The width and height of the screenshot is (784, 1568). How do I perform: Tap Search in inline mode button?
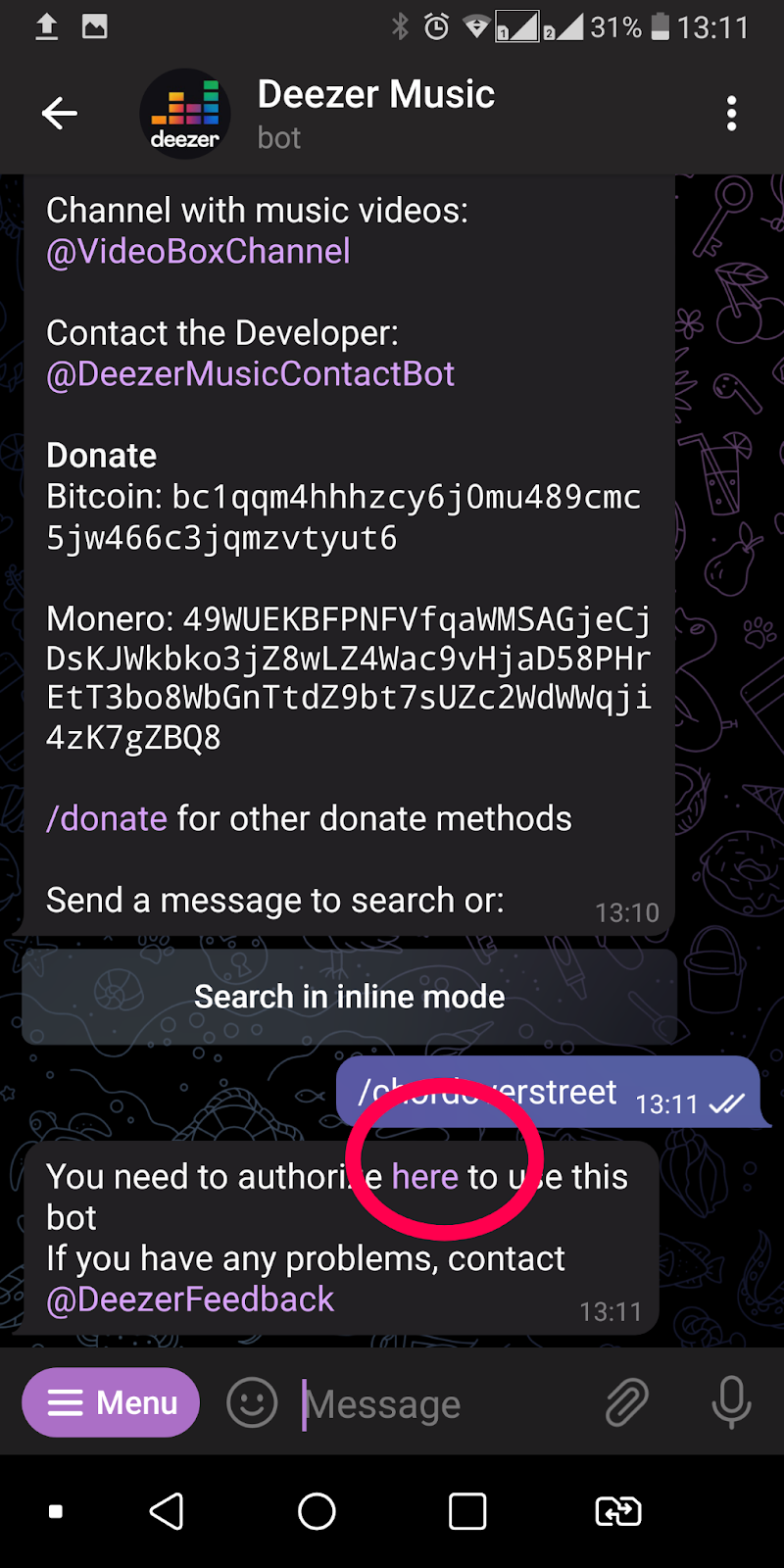coord(350,998)
